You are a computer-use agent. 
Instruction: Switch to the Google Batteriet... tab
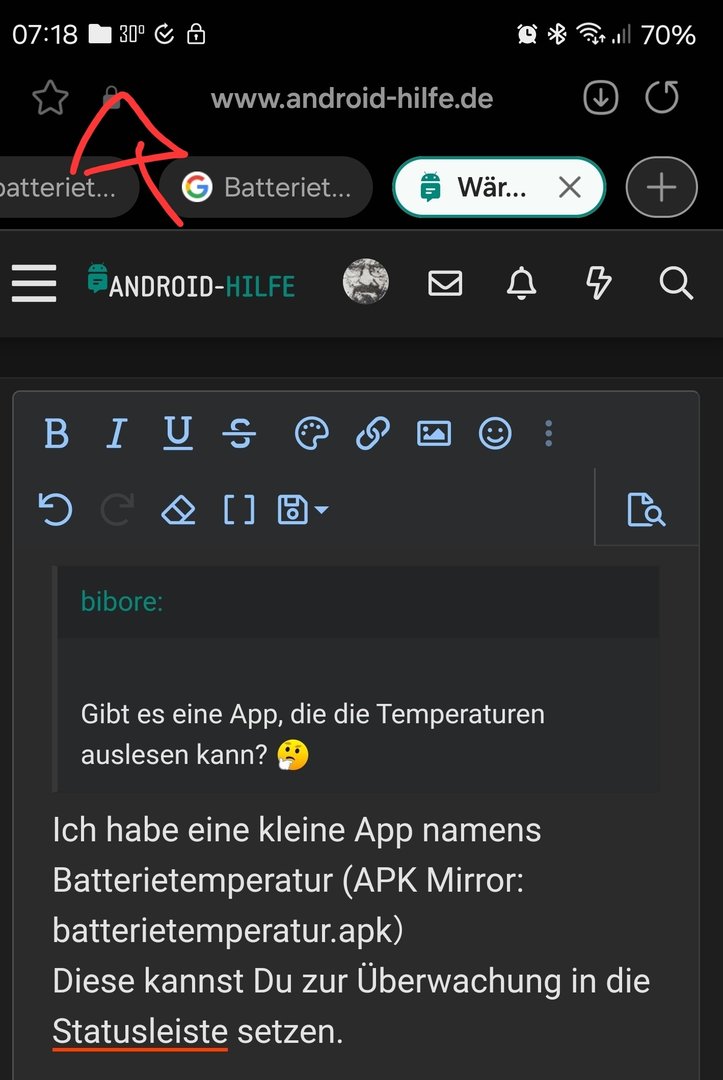(269, 187)
